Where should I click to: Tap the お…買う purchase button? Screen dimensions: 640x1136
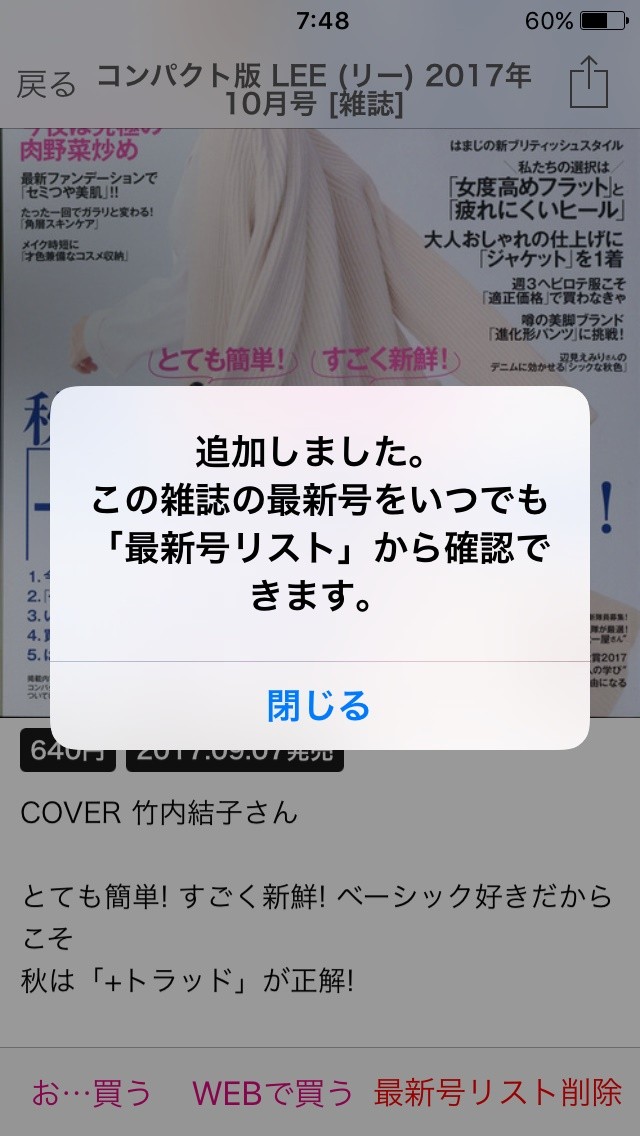coord(91,1092)
